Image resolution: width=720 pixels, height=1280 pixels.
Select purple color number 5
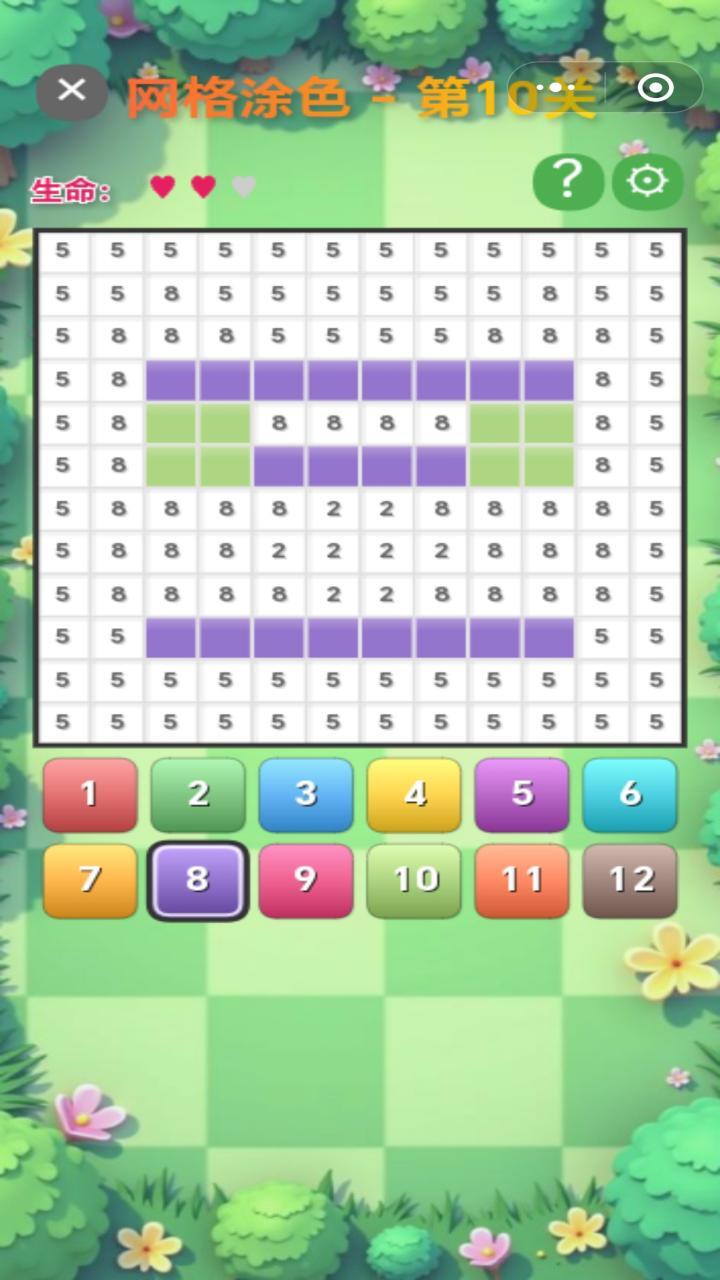pyautogui.click(x=522, y=795)
